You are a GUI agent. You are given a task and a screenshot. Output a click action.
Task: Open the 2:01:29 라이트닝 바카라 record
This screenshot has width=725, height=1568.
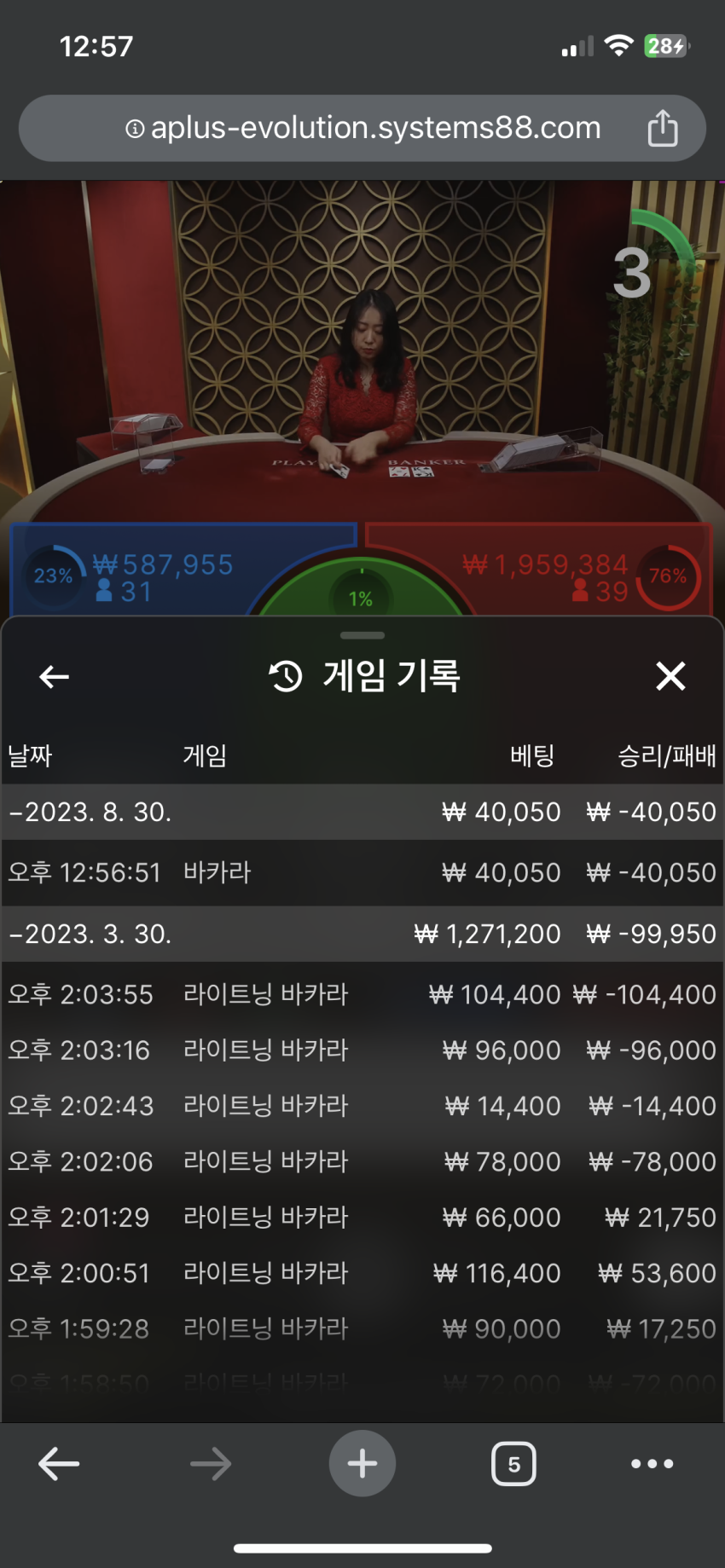coord(362,1217)
